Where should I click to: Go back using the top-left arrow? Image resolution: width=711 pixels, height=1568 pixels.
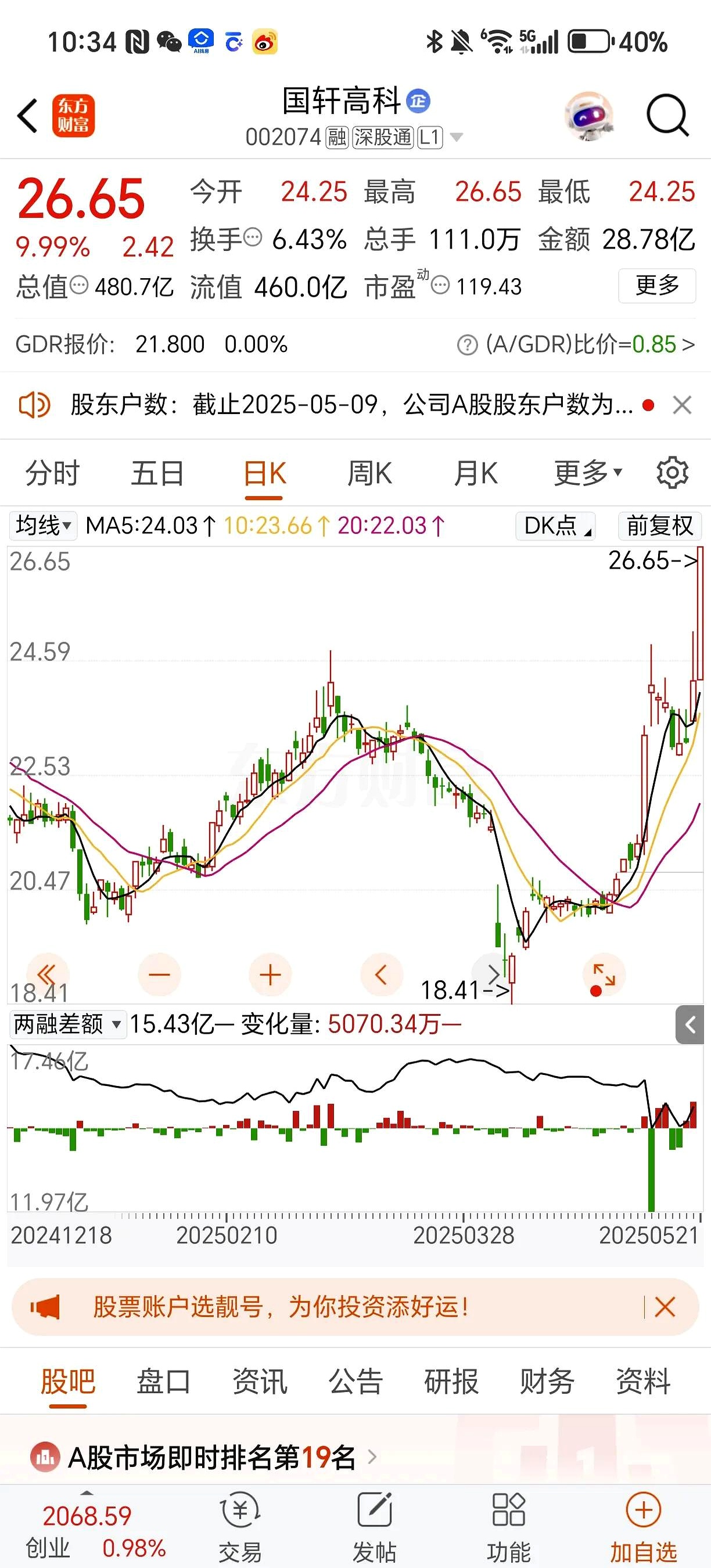pos(28,116)
